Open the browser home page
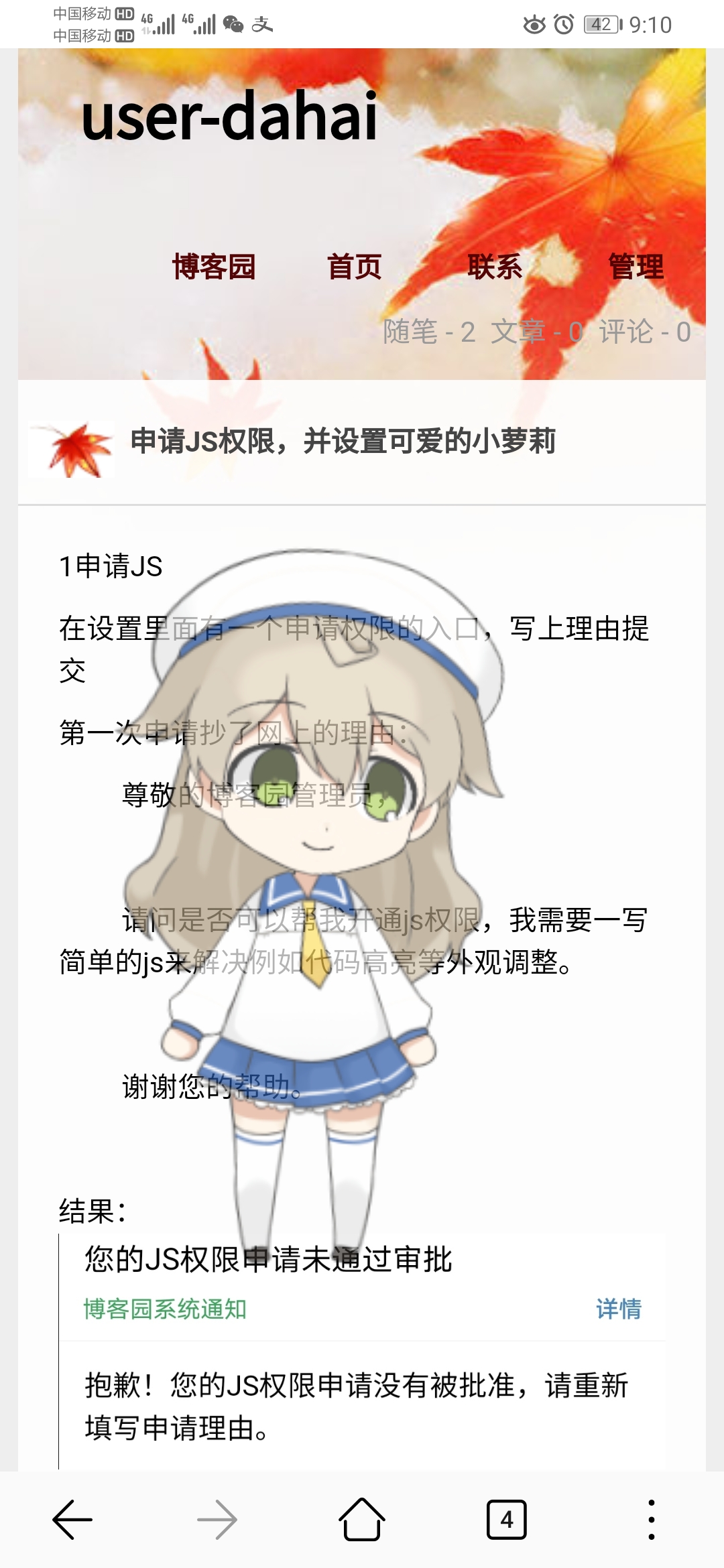This screenshot has width=724, height=1568. (x=362, y=1520)
